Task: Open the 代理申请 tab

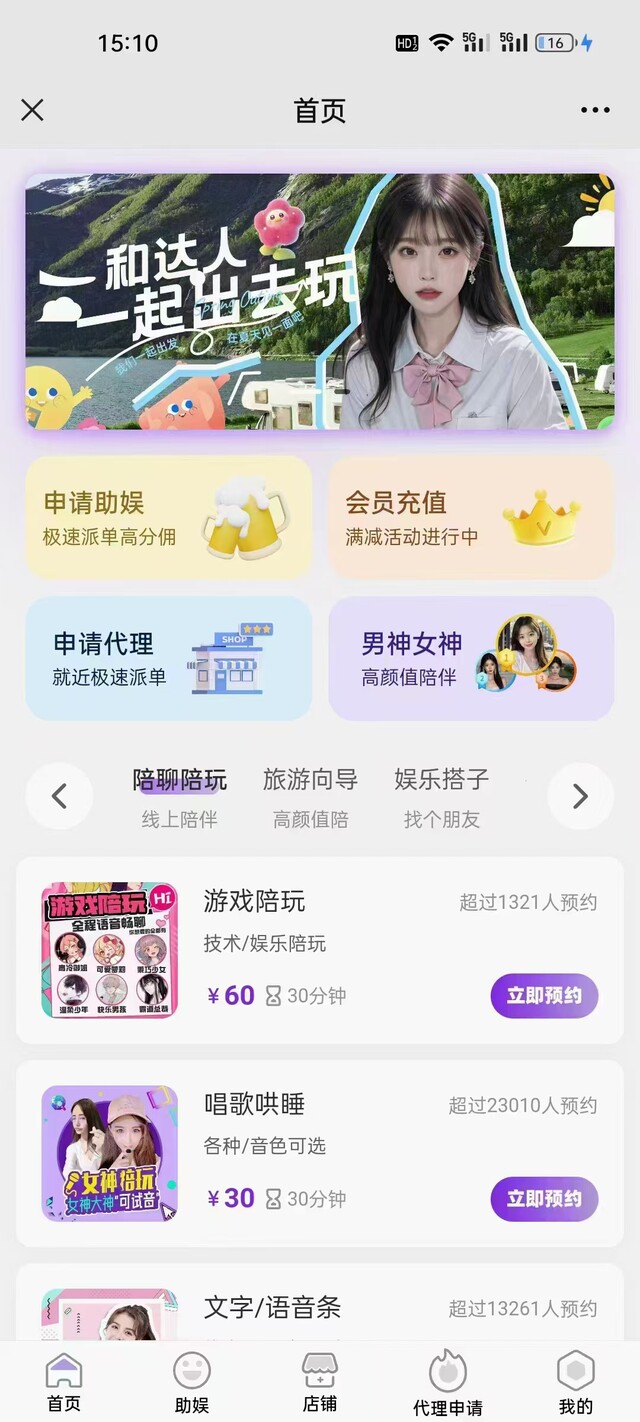Action: (x=448, y=1384)
